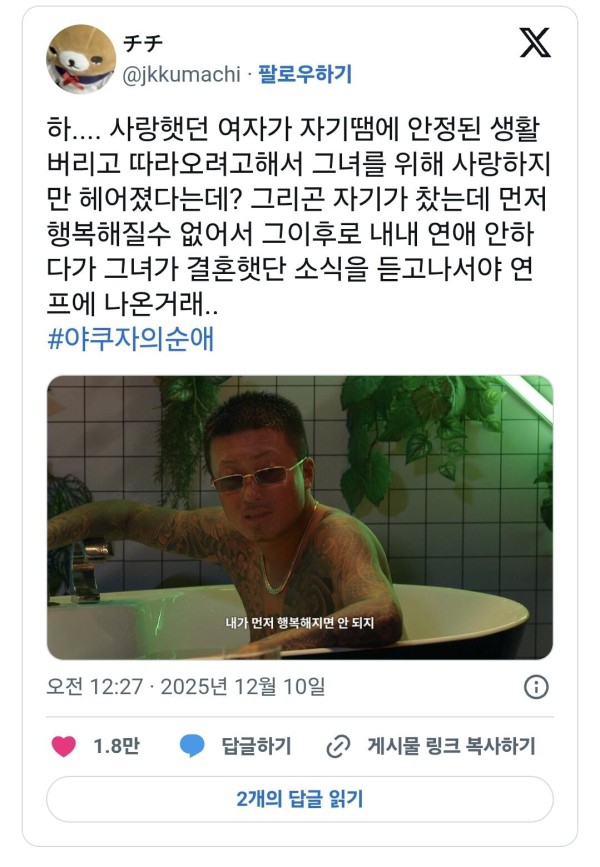Like this post with the heart
600x867 pixels.
click(x=64, y=746)
